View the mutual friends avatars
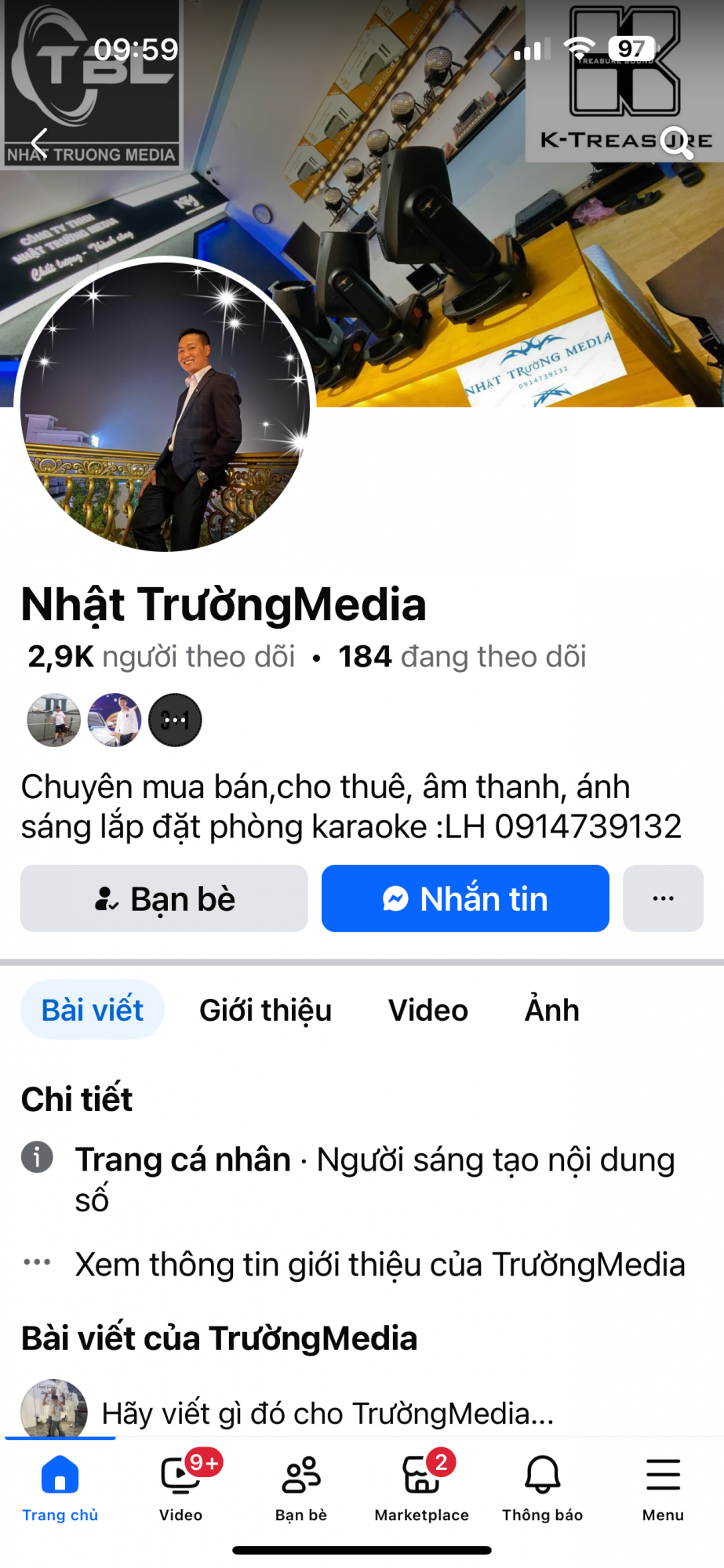Screen dimensions: 724x1568 coord(115,720)
